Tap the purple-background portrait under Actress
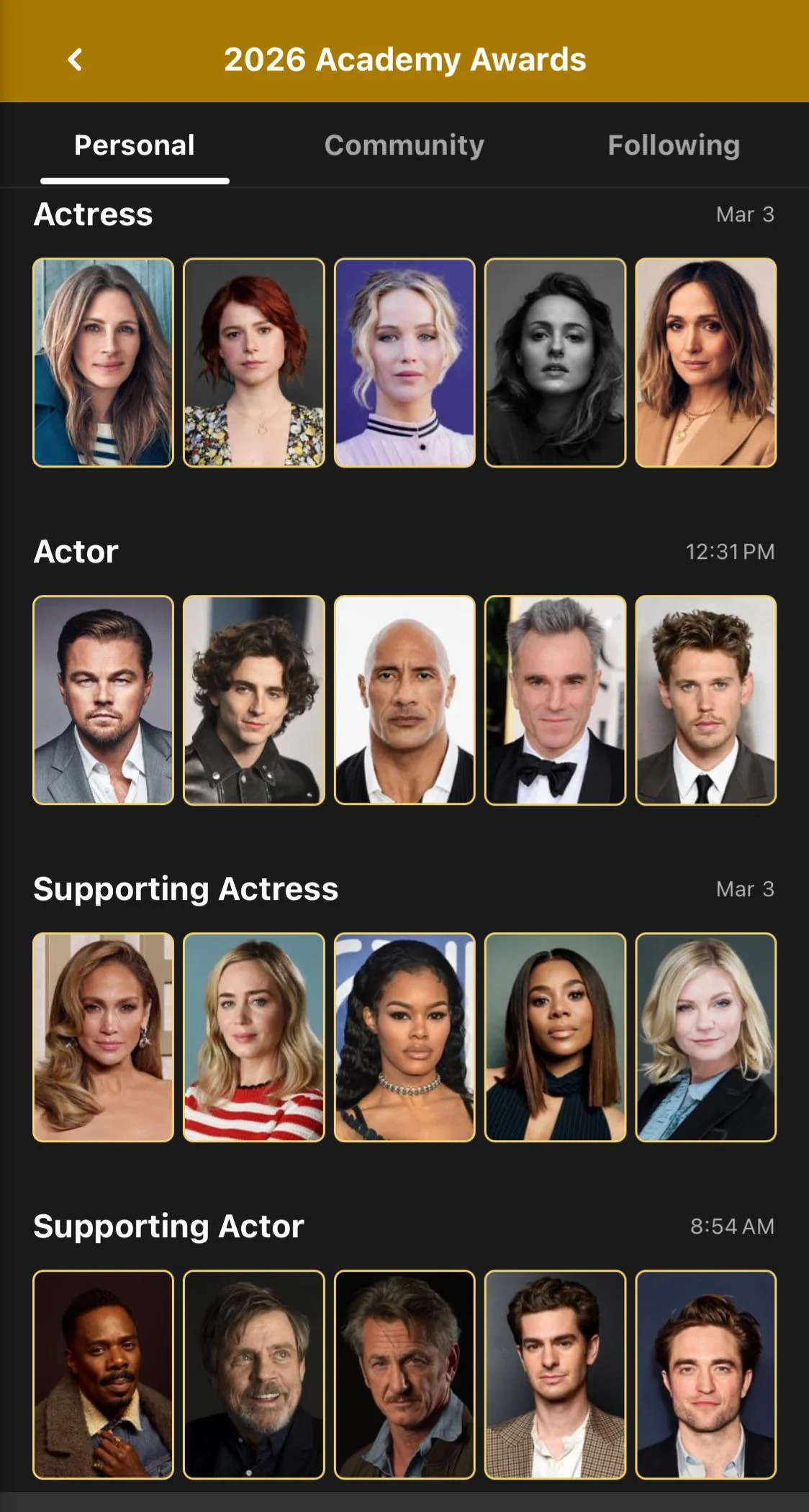 pyautogui.click(x=404, y=363)
